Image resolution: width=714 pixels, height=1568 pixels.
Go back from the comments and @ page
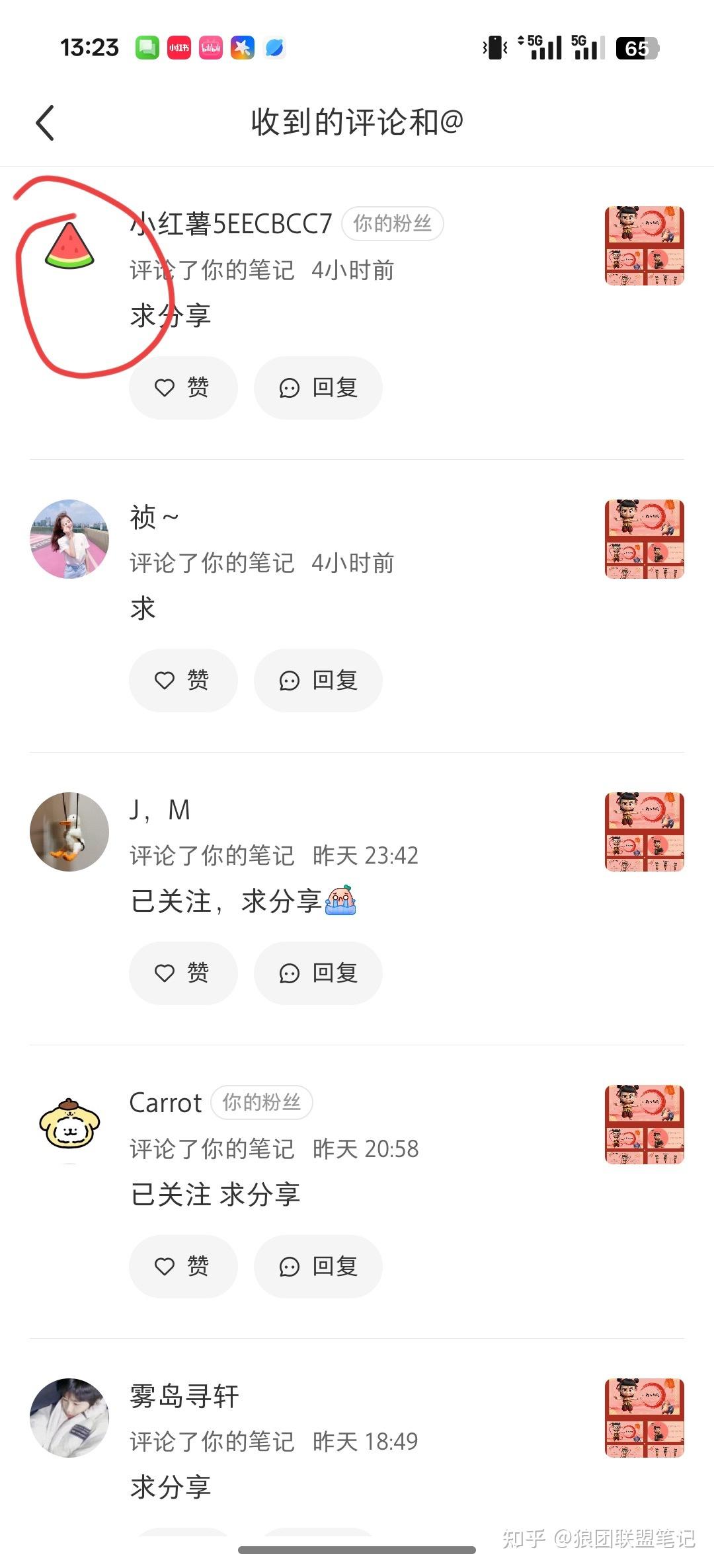pos(45,123)
